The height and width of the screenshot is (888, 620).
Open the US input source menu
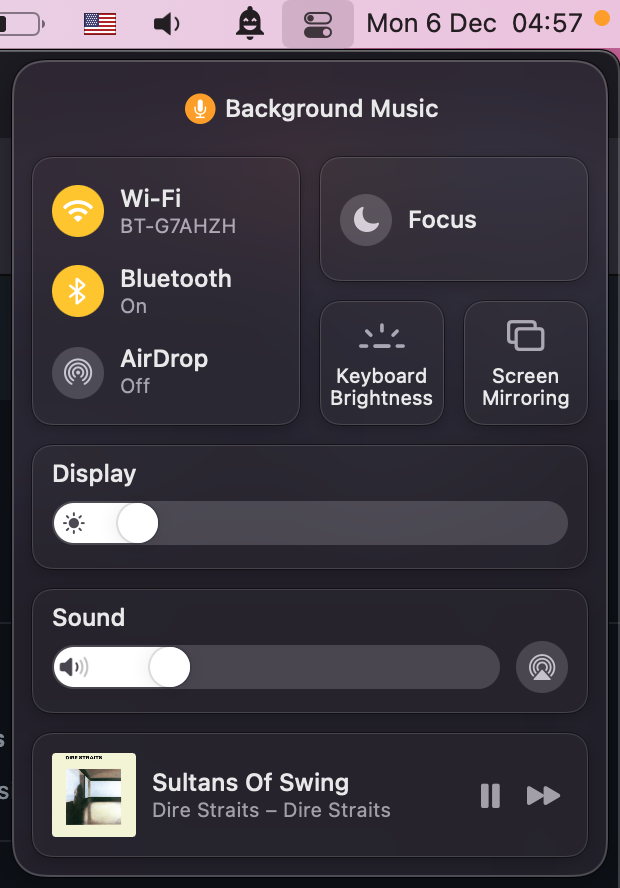(x=100, y=24)
